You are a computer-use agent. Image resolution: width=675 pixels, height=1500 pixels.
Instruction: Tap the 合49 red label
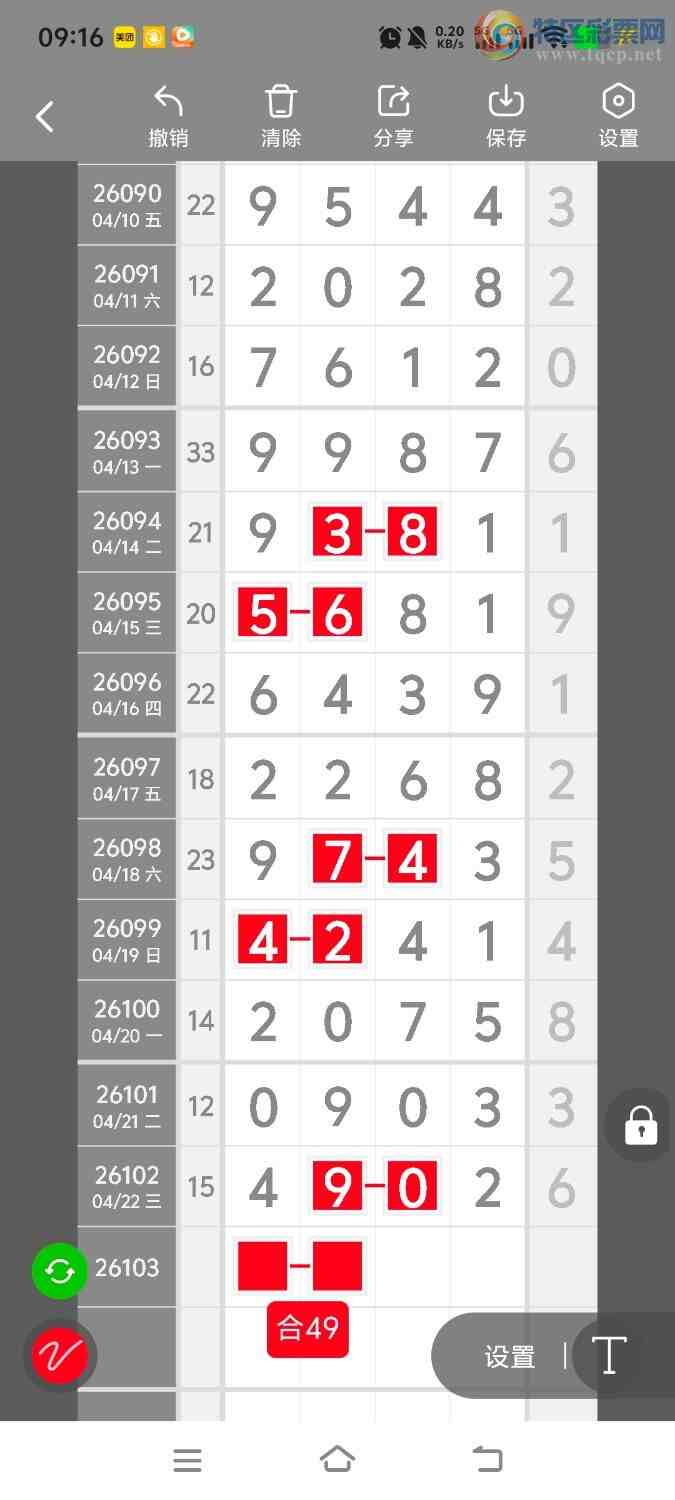click(x=308, y=1329)
